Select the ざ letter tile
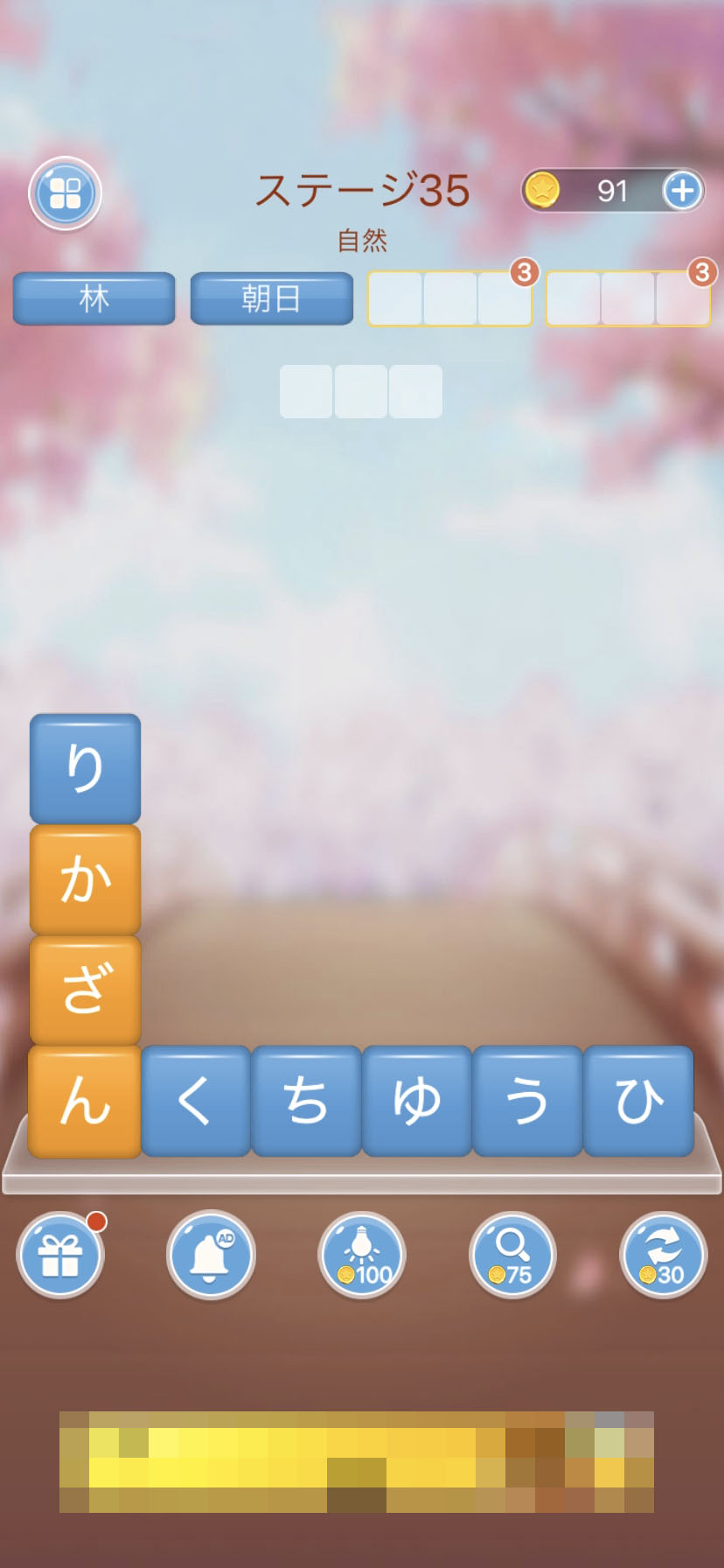 click(85, 990)
